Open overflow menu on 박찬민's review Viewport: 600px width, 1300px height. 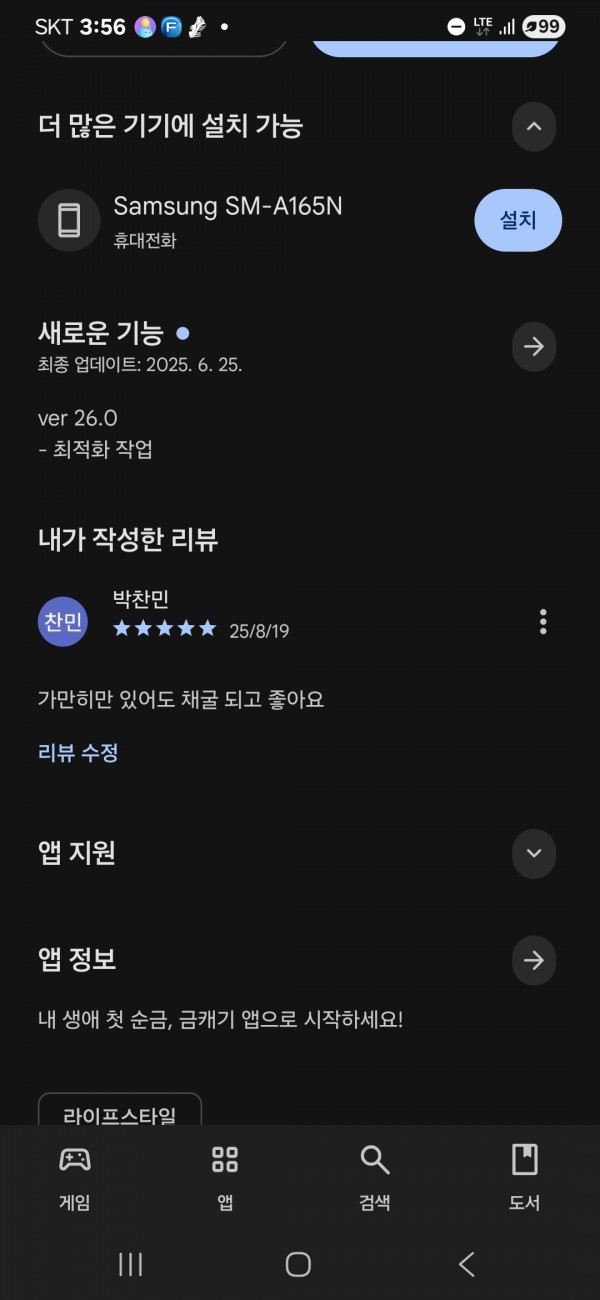click(543, 621)
